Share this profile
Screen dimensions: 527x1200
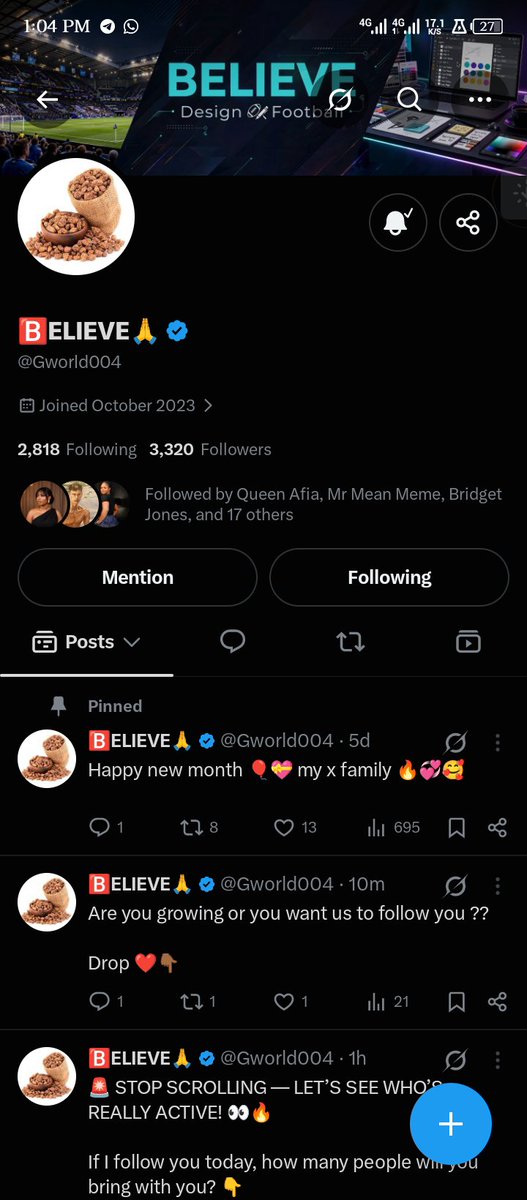(x=468, y=222)
